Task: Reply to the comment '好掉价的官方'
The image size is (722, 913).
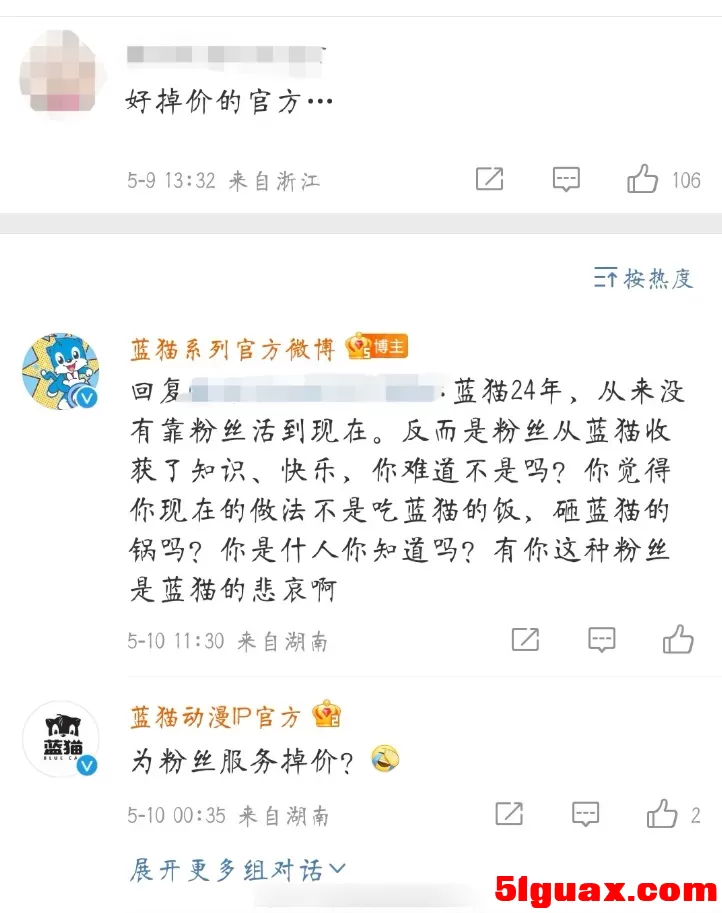Action: (566, 180)
